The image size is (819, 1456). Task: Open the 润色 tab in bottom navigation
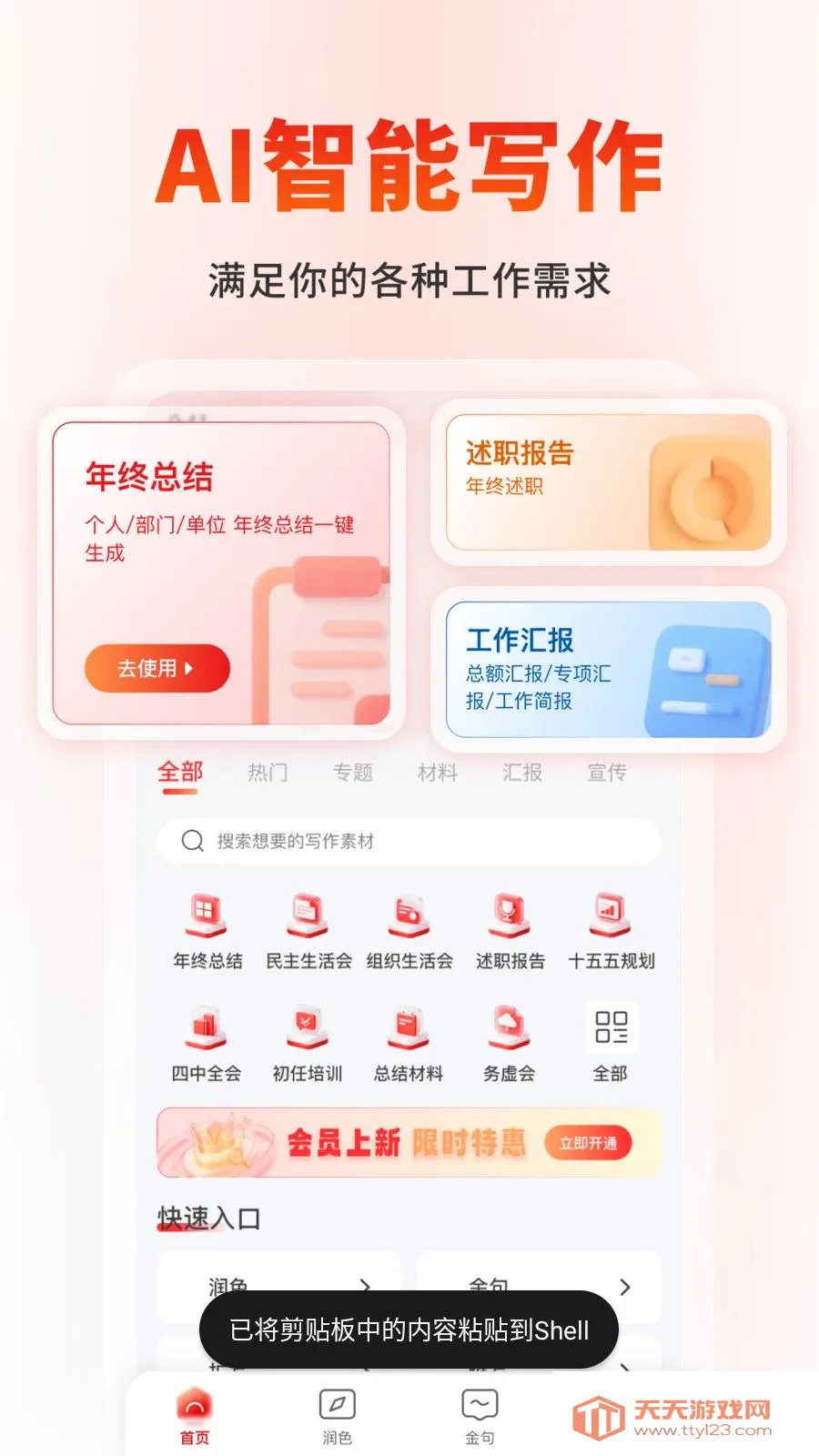click(x=337, y=1412)
